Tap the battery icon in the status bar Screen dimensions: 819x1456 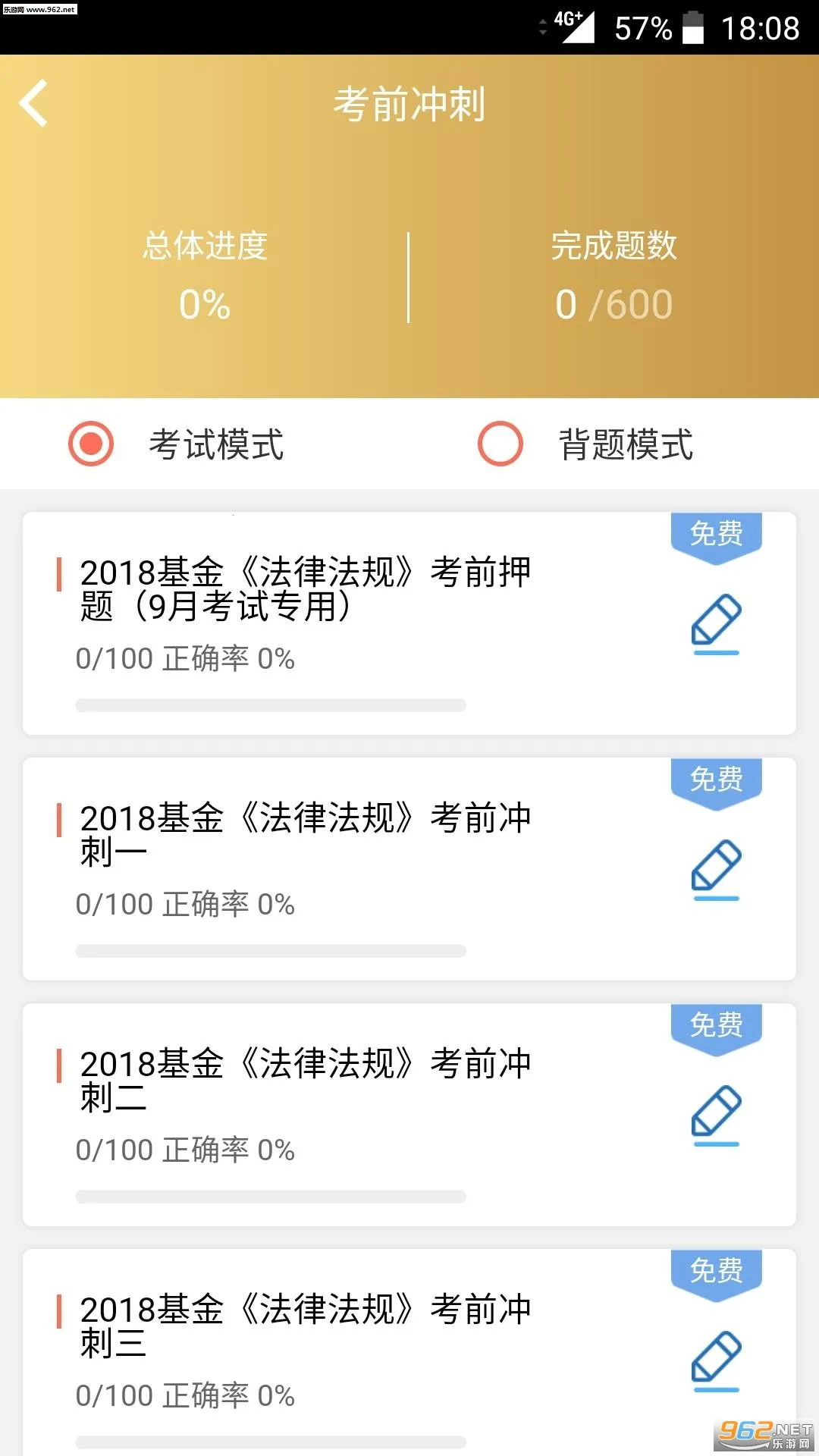click(x=694, y=27)
